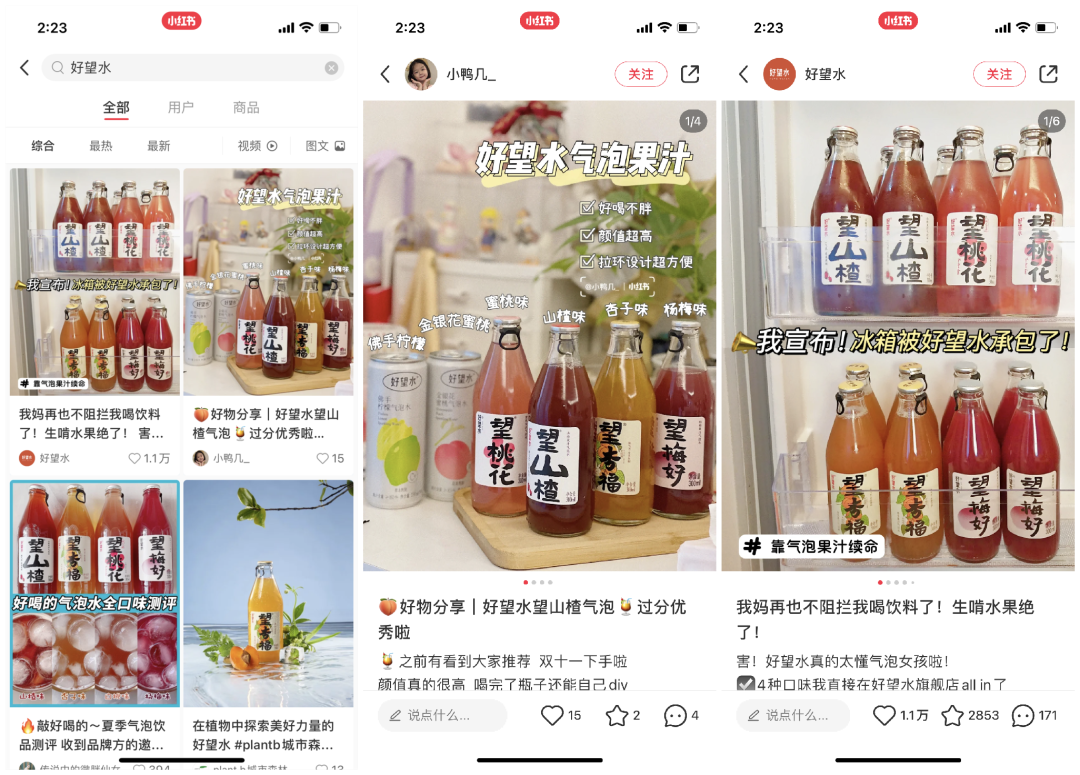Open the 171 comments
Image resolution: width=1080 pixels, height=775 pixels.
(x=1023, y=715)
